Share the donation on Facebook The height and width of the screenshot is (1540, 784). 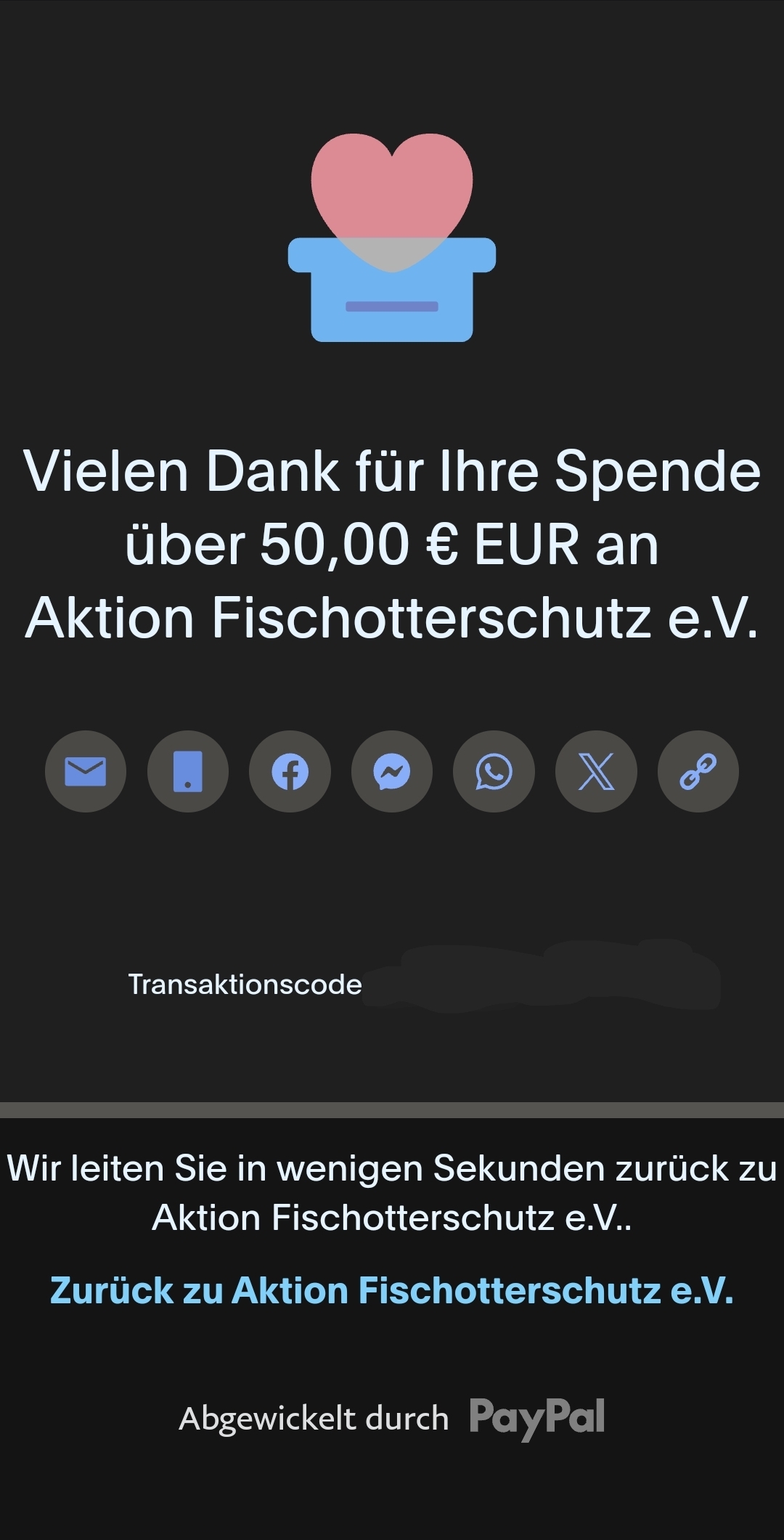point(290,771)
